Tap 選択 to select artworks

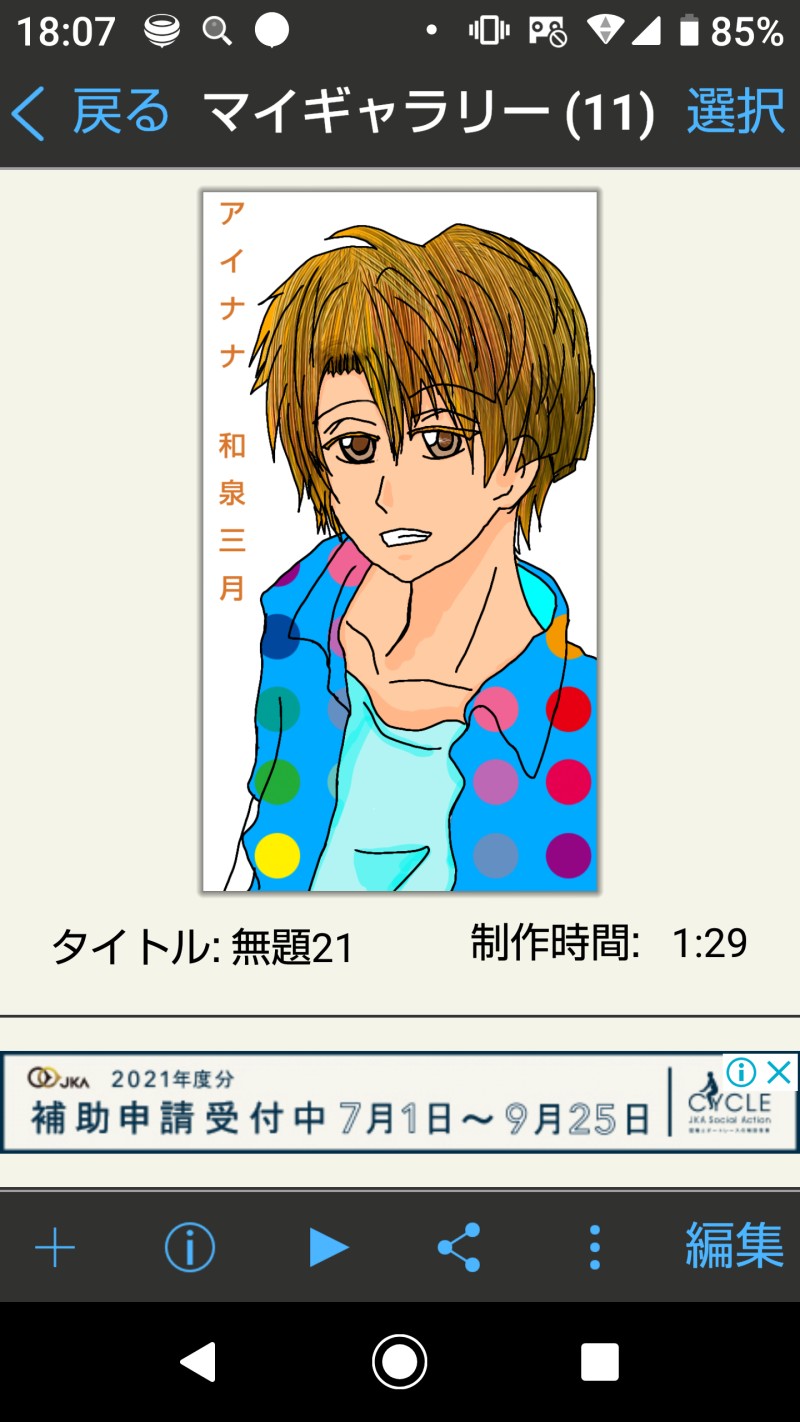pos(736,112)
